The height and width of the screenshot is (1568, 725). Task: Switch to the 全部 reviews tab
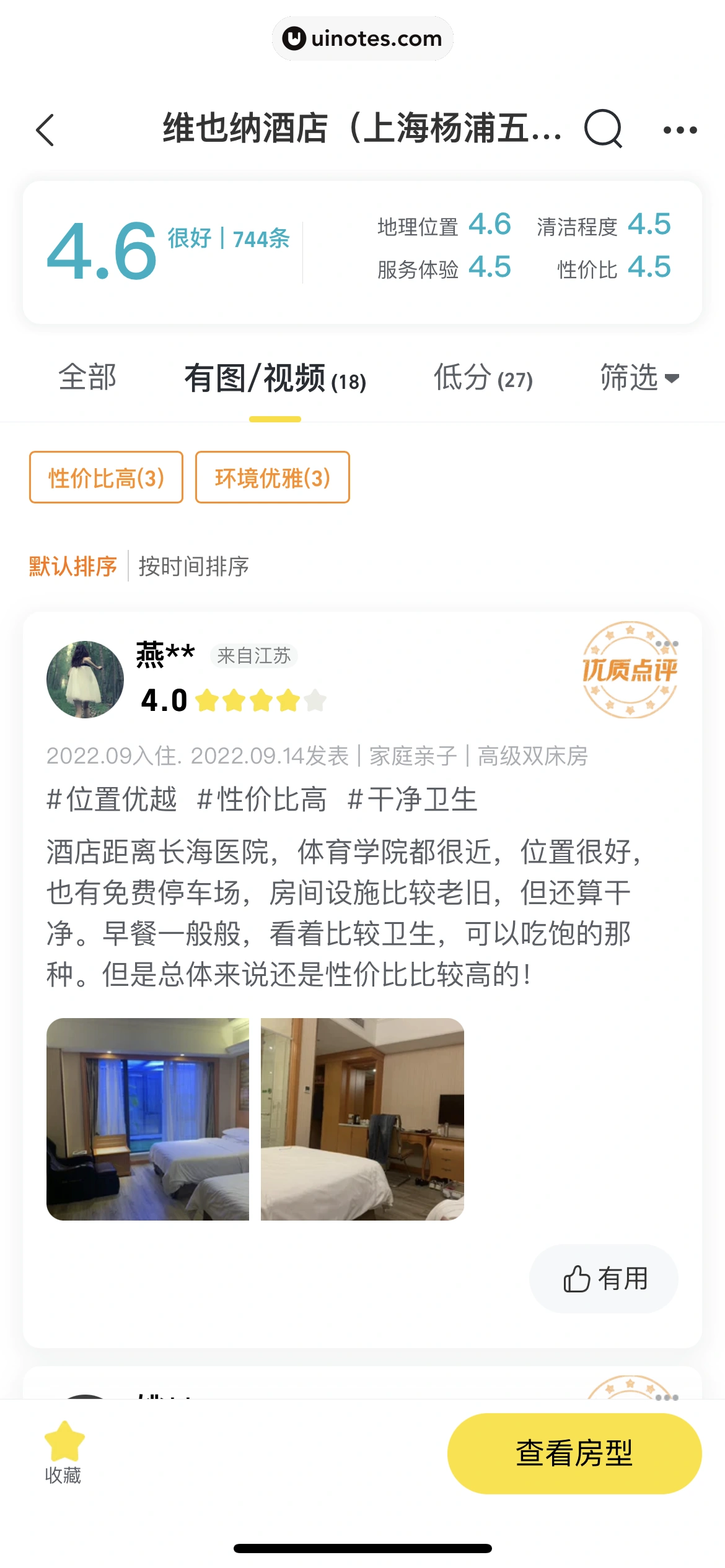click(x=87, y=377)
